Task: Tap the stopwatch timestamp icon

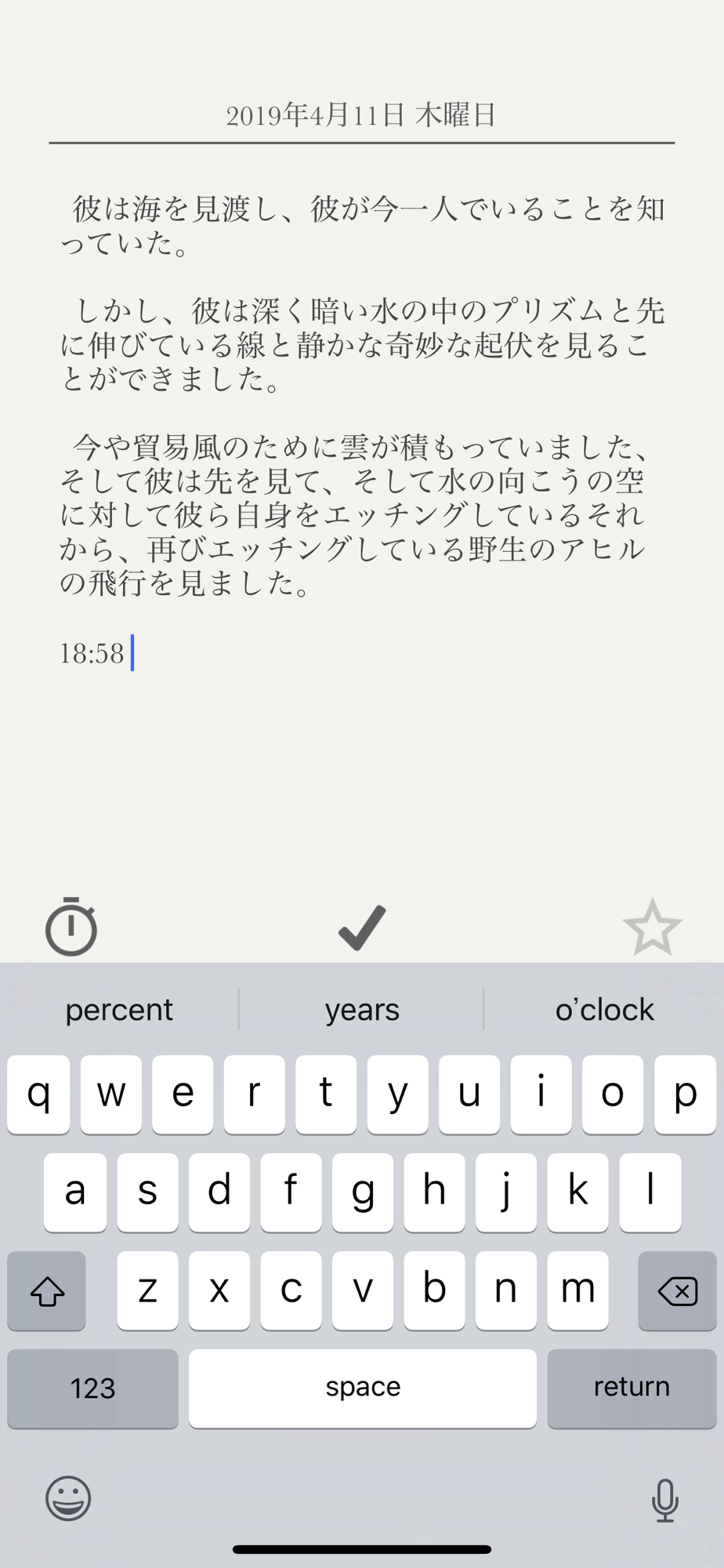Action: (x=71, y=927)
